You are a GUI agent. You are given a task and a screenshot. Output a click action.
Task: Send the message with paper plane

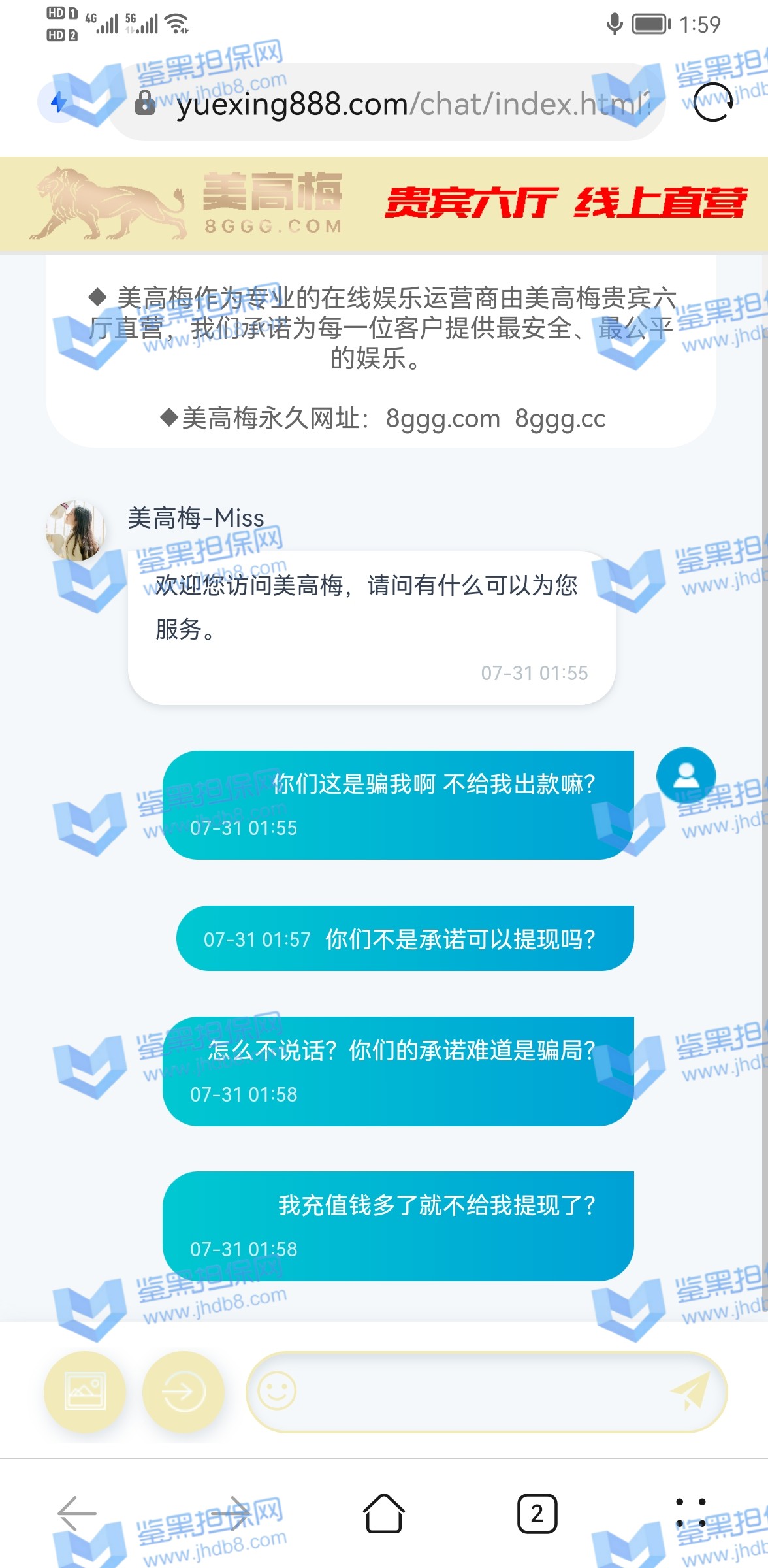pyautogui.click(x=690, y=1392)
